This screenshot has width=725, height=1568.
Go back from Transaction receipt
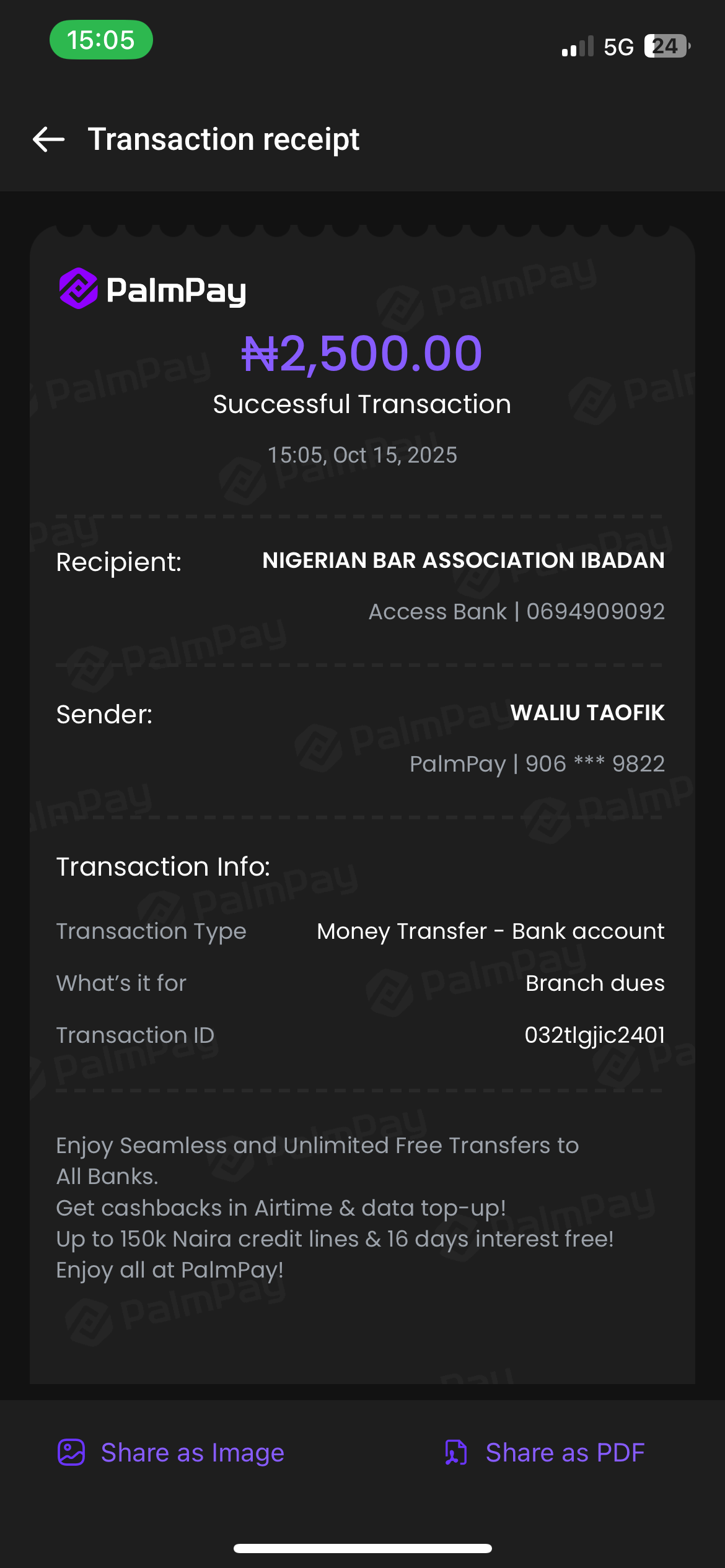click(48, 139)
